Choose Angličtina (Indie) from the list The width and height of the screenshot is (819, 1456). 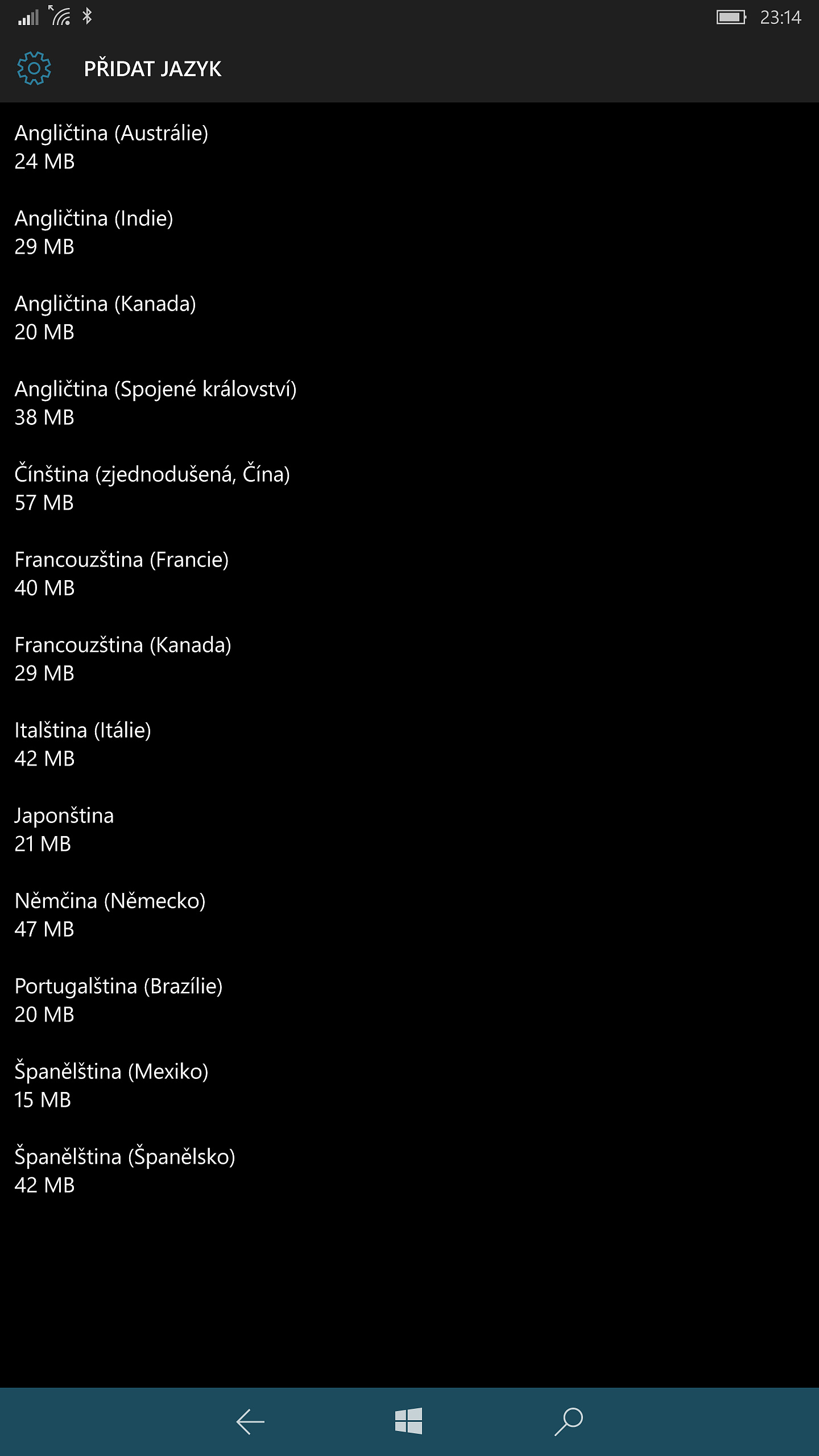(x=409, y=232)
